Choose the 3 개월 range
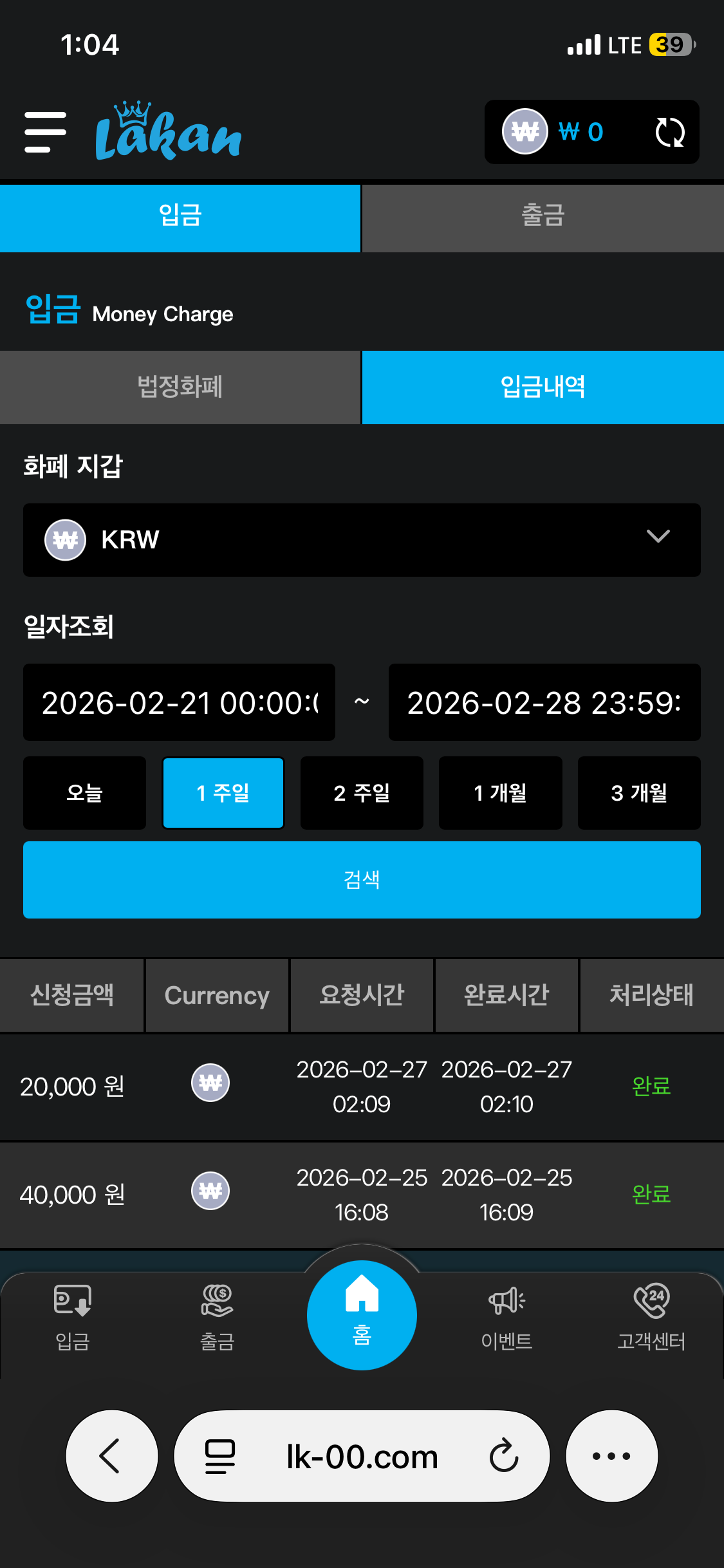This screenshot has height=1568, width=724. tap(639, 793)
